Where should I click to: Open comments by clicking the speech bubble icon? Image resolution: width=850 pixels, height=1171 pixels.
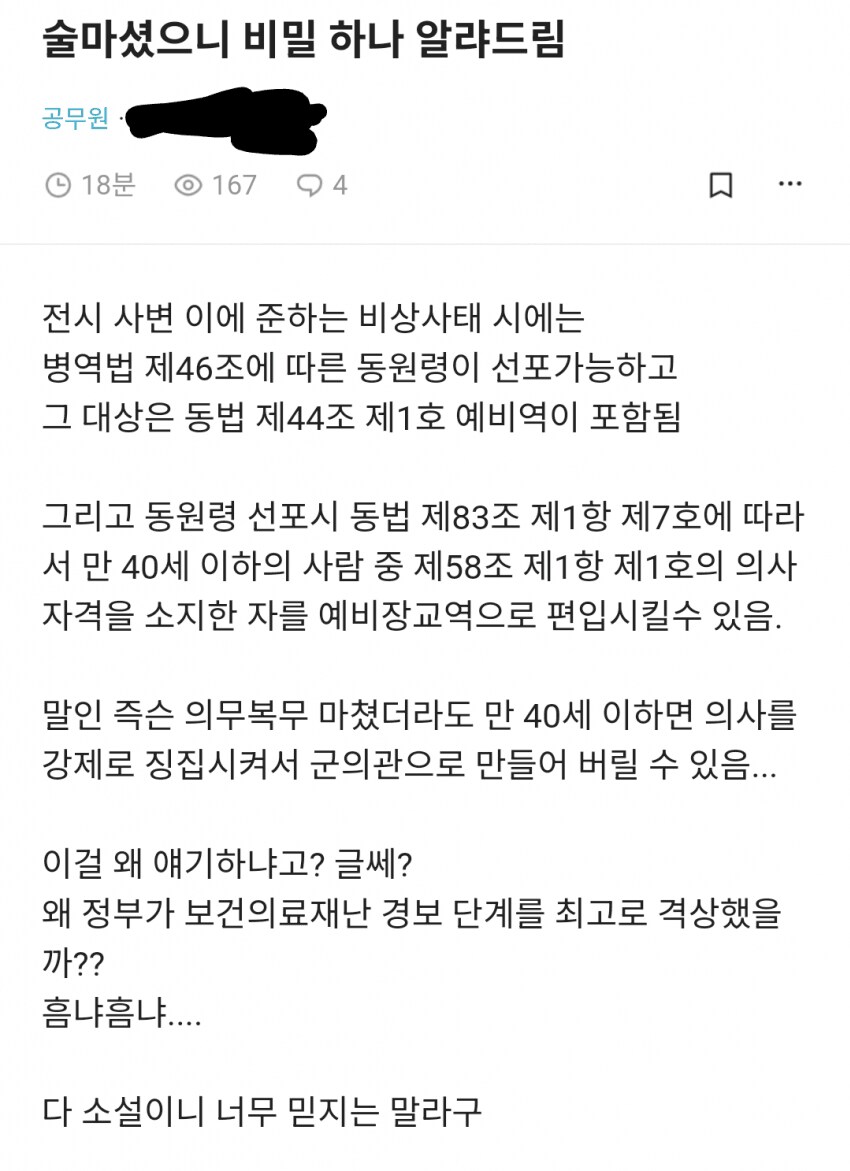(x=306, y=184)
